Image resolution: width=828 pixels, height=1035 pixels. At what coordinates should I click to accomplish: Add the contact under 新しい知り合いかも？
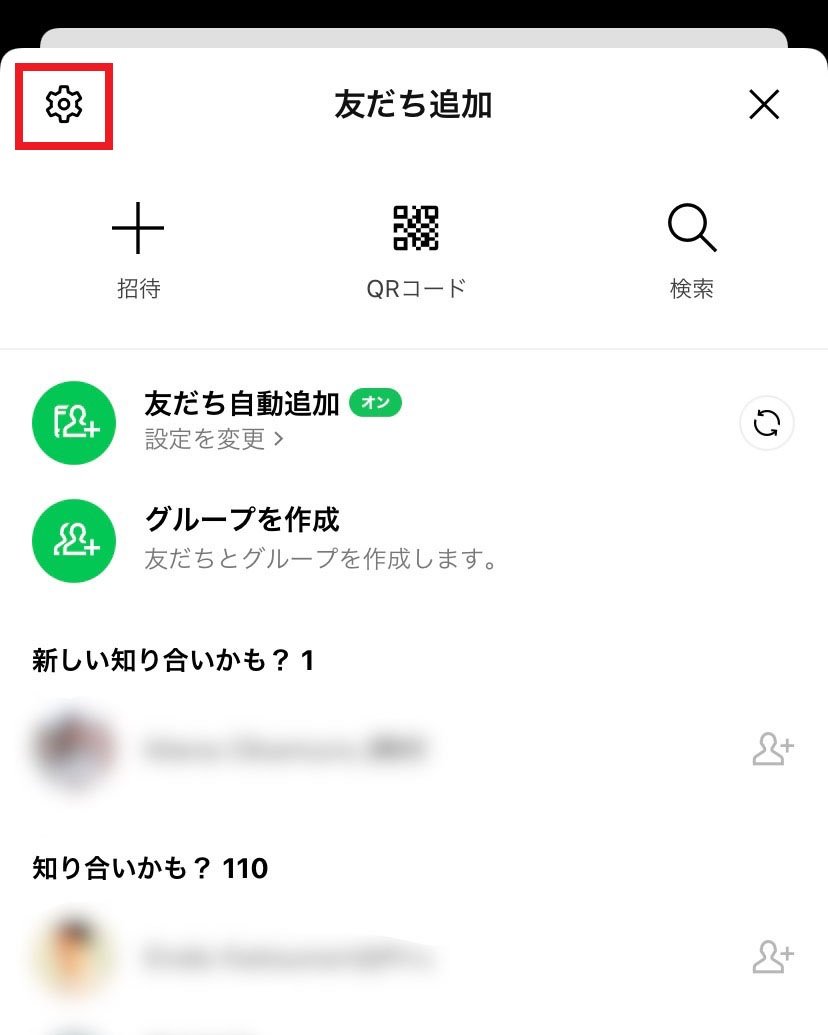click(x=772, y=749)
